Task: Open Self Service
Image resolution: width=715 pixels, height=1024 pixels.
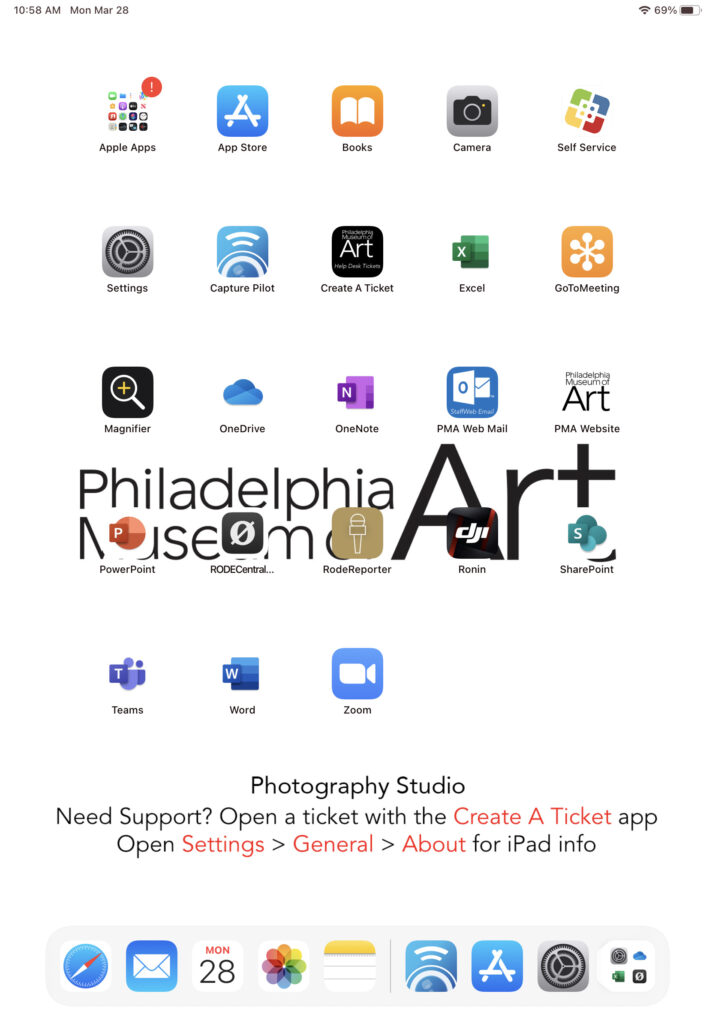Action: (587, 111)
